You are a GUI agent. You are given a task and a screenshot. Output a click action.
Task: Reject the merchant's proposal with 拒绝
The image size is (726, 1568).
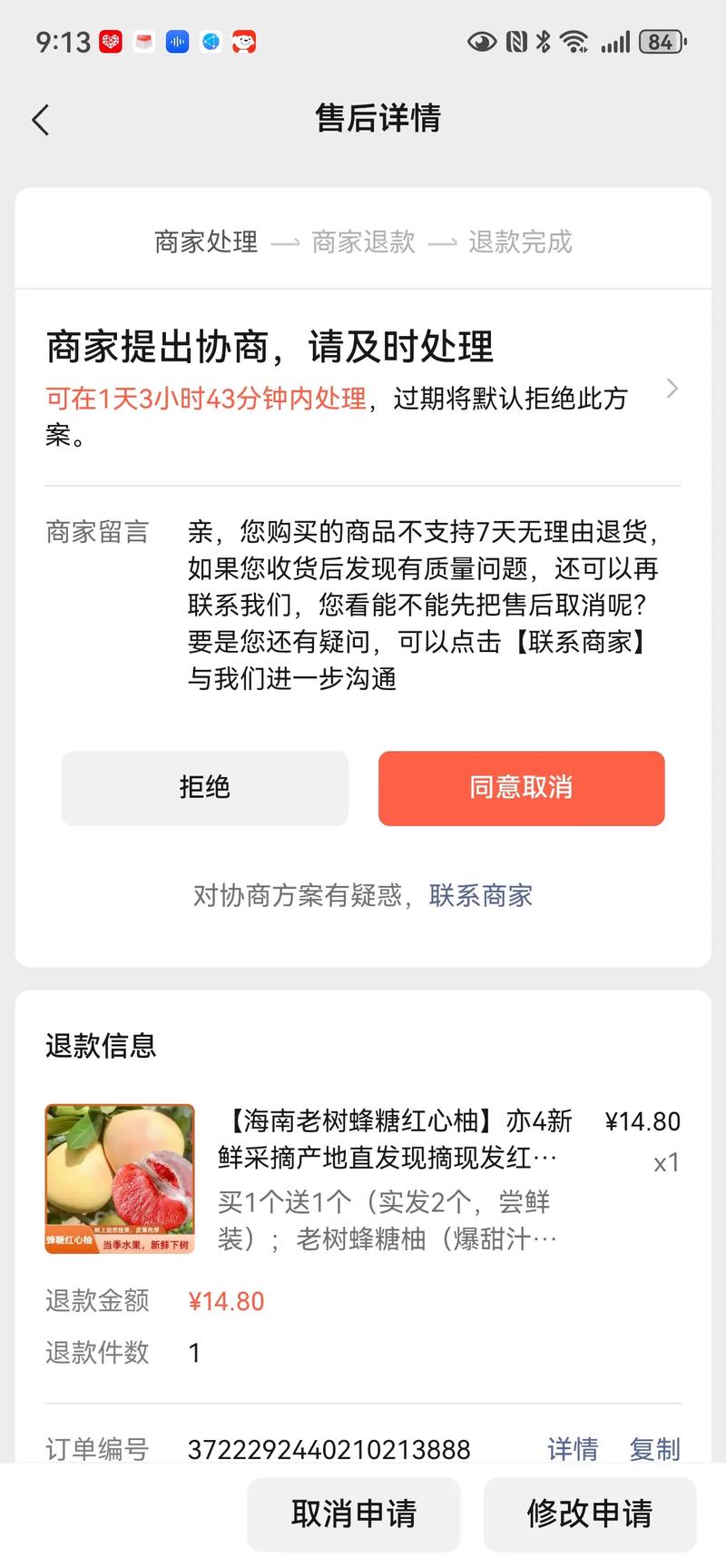[x=205, y=787]
